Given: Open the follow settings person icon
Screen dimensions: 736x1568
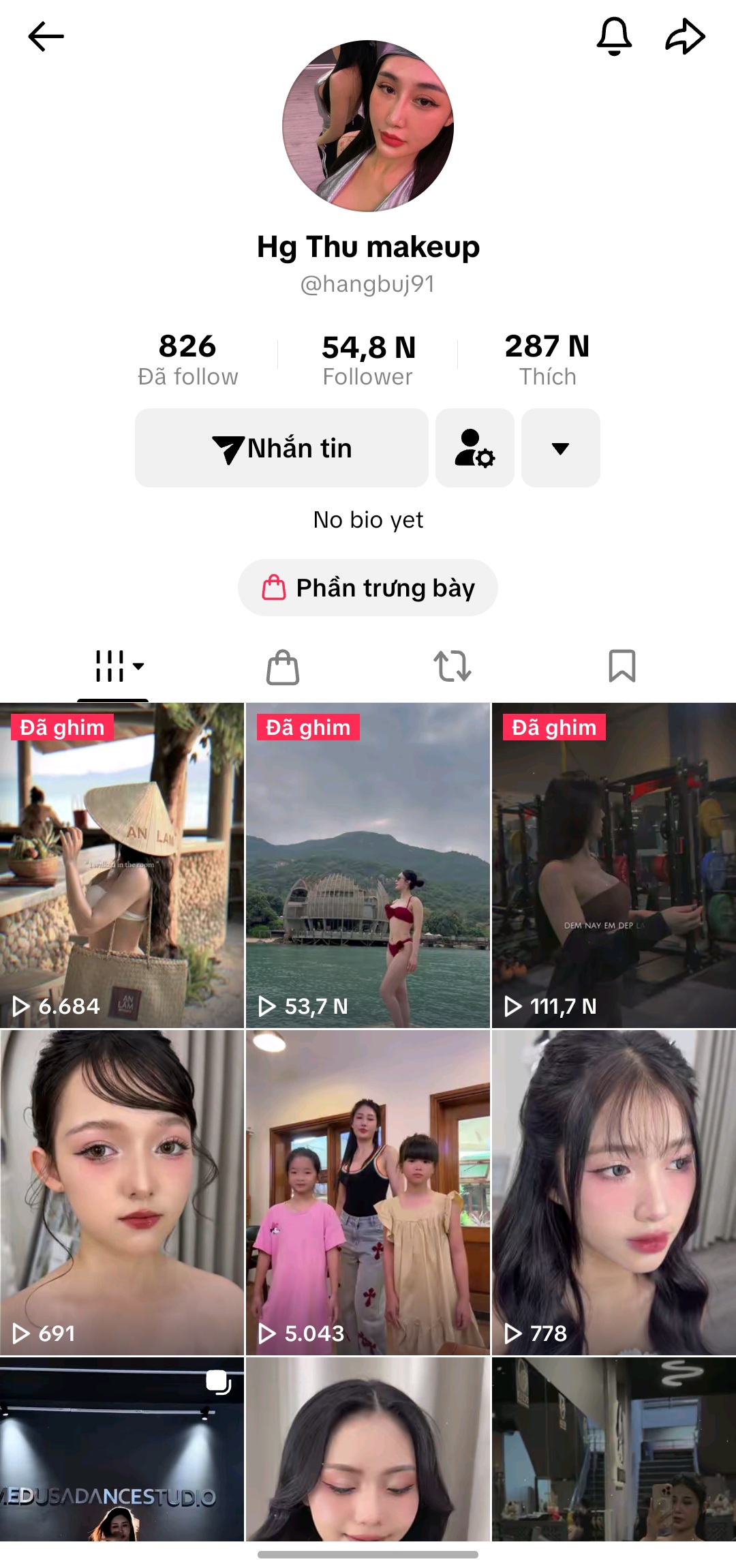Looking at the screenshot, I should (x=474, y=448).
